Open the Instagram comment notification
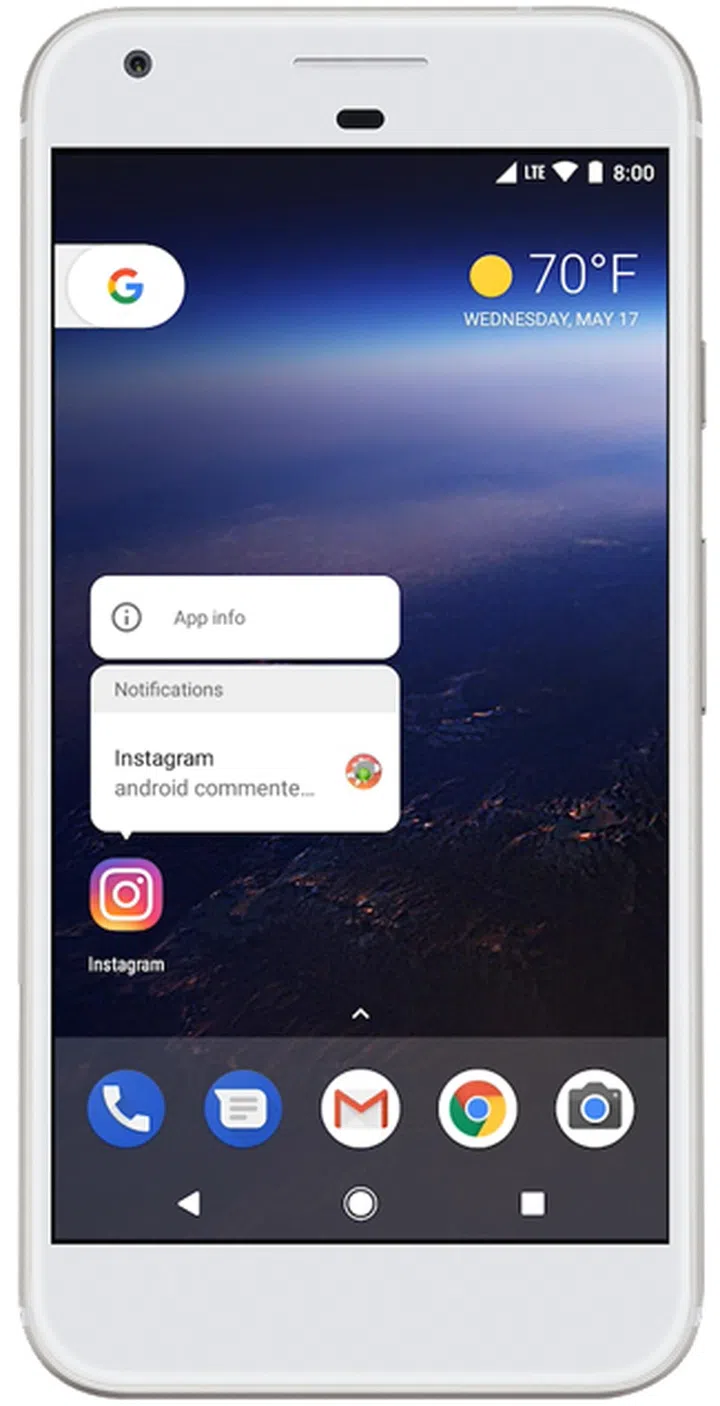 (244, 773)
